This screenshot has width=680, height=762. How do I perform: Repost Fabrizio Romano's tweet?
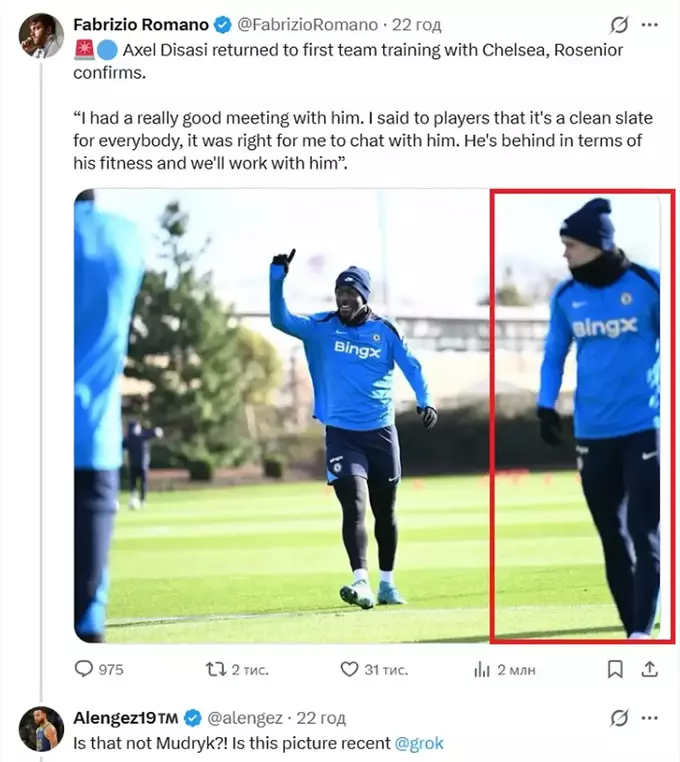click(x=215, y=669)
